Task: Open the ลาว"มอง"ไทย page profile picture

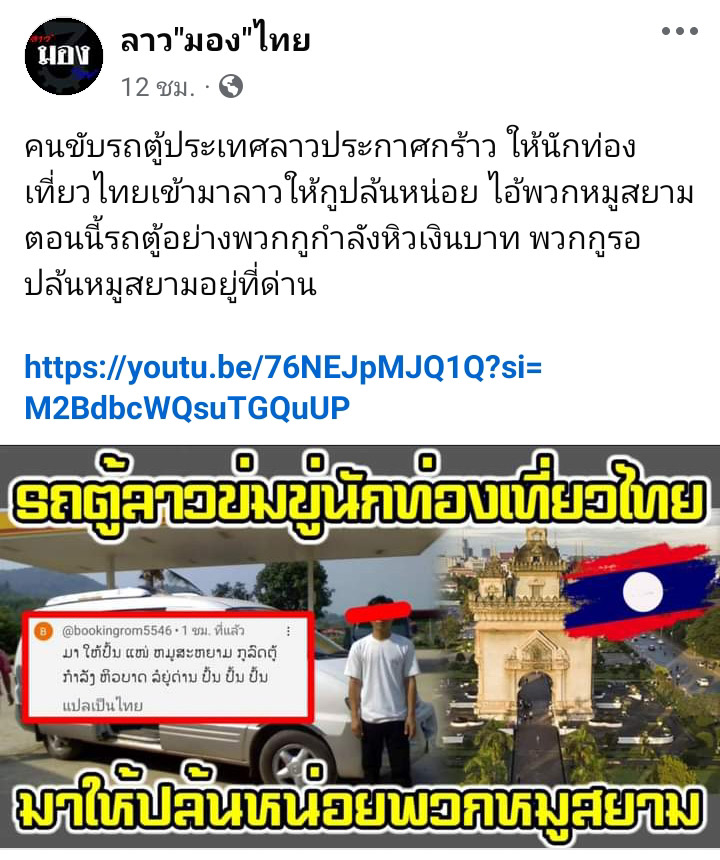Action: tap(64, 57)
